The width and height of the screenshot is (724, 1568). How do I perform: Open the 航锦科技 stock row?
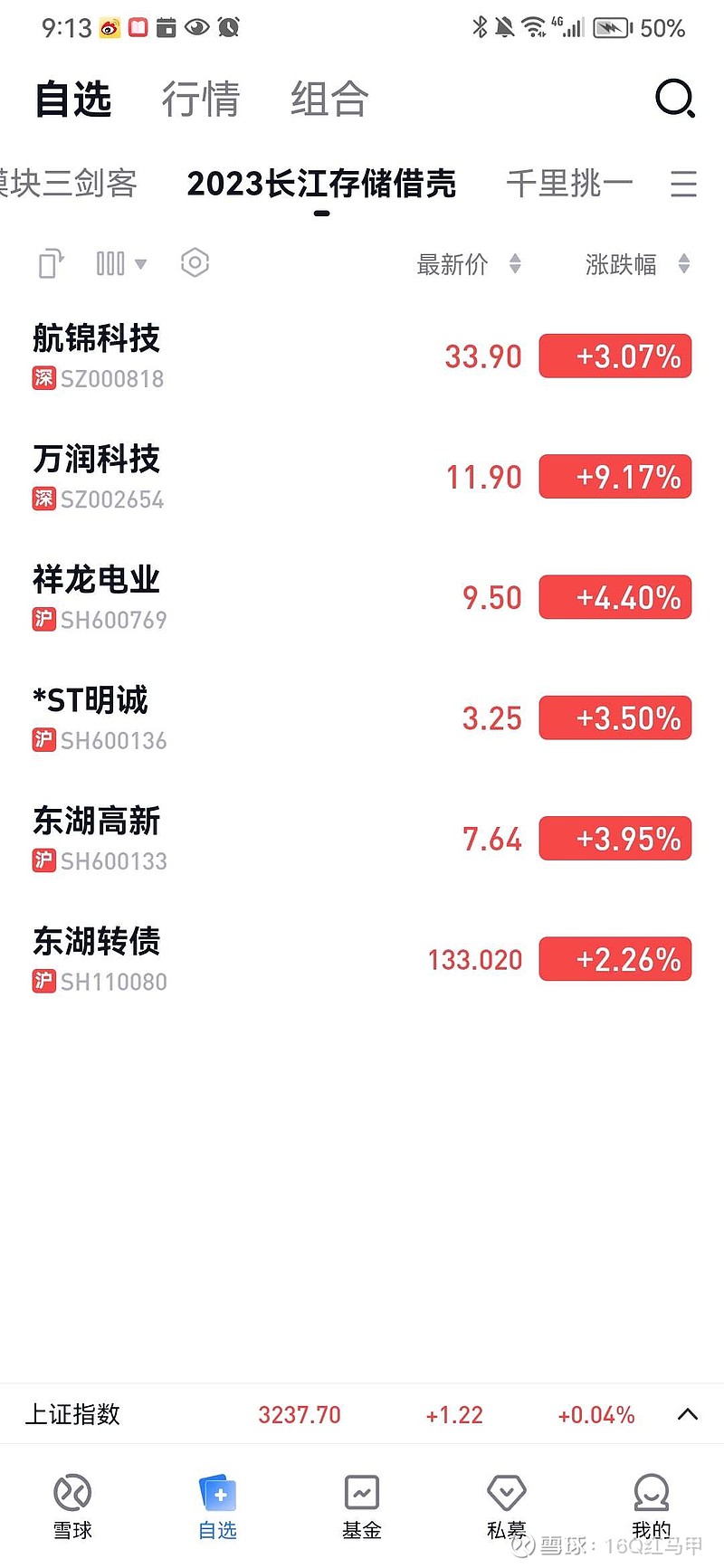(362, 356)
